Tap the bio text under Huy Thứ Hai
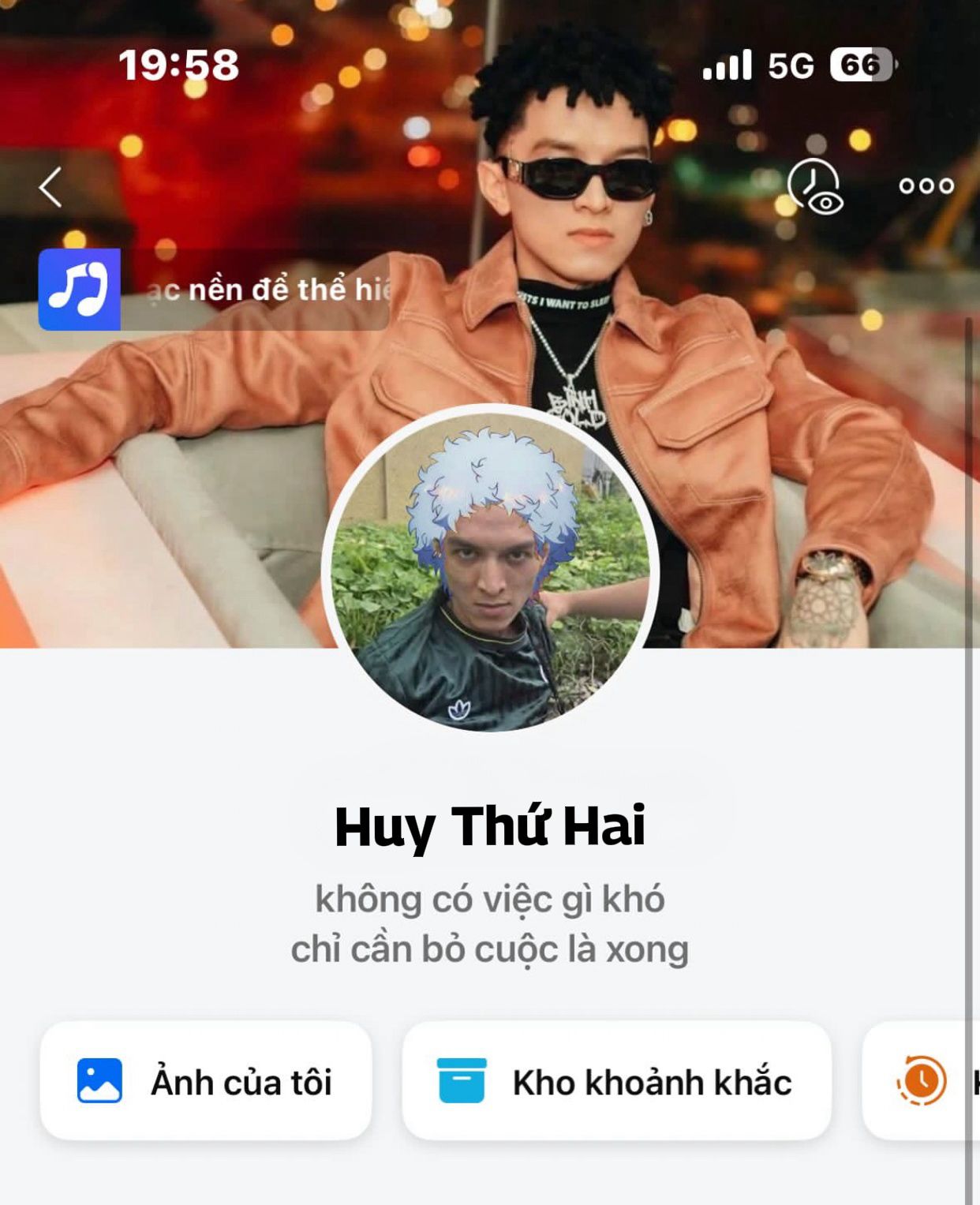The image size is (980, 1205). 490,924
